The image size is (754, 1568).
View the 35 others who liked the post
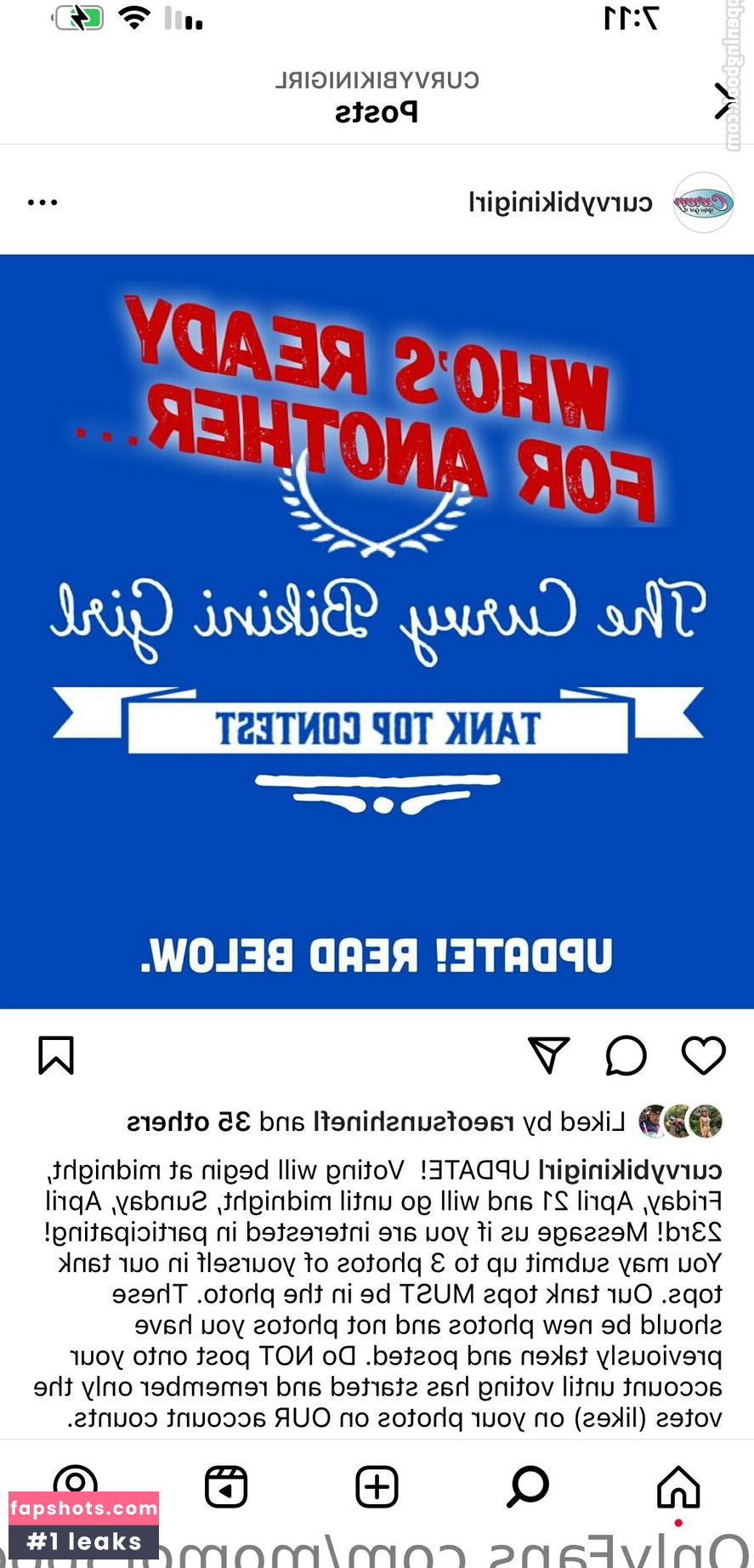click(189, 1122)
